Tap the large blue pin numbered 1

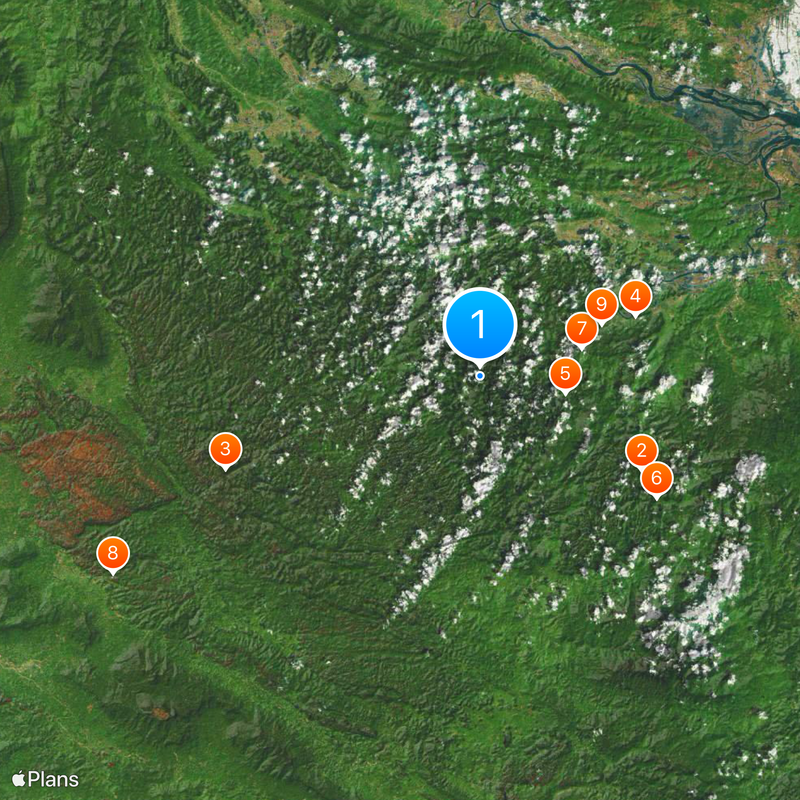tap(480, 325)
